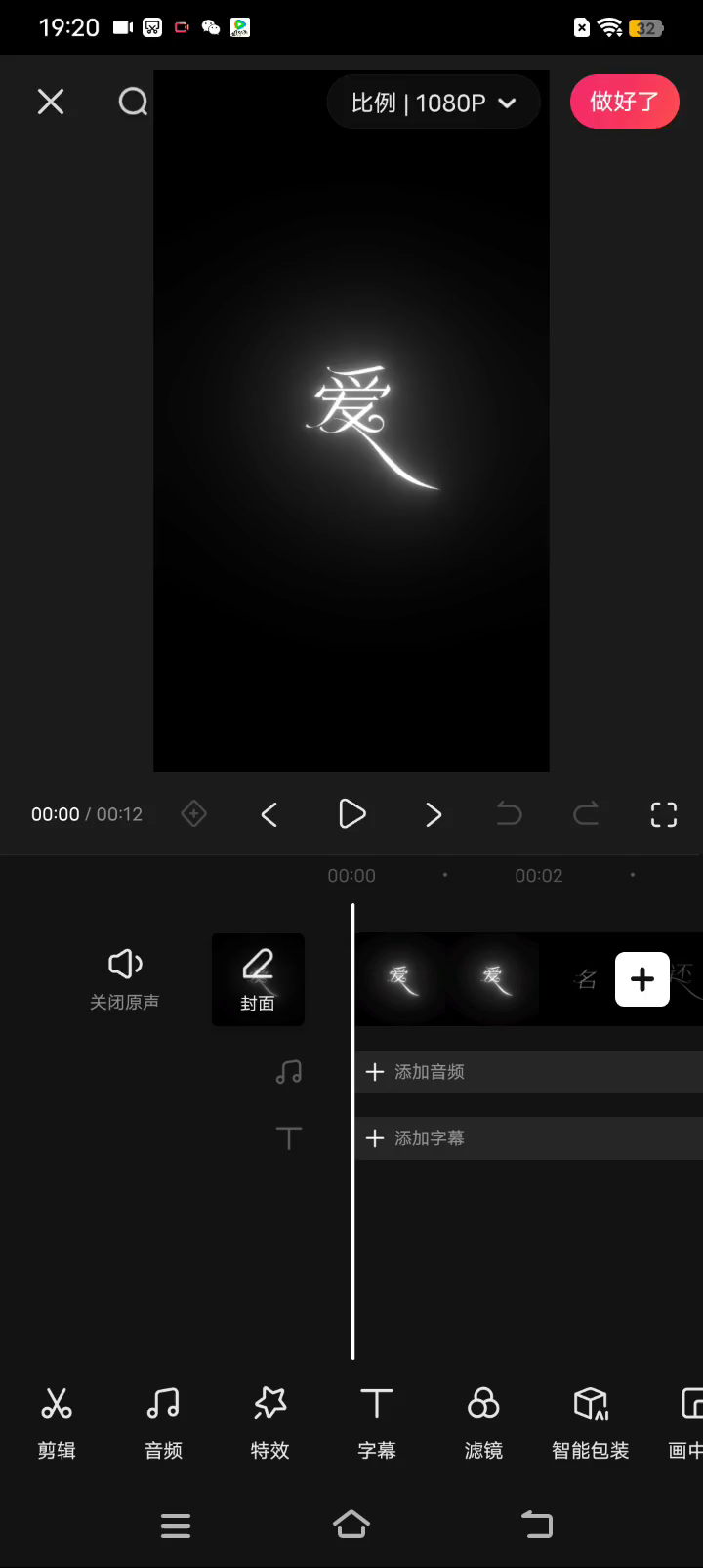Screen dimensions: 703x1568
Task: Open the search icon in top bar
Action: coord(133,102)
